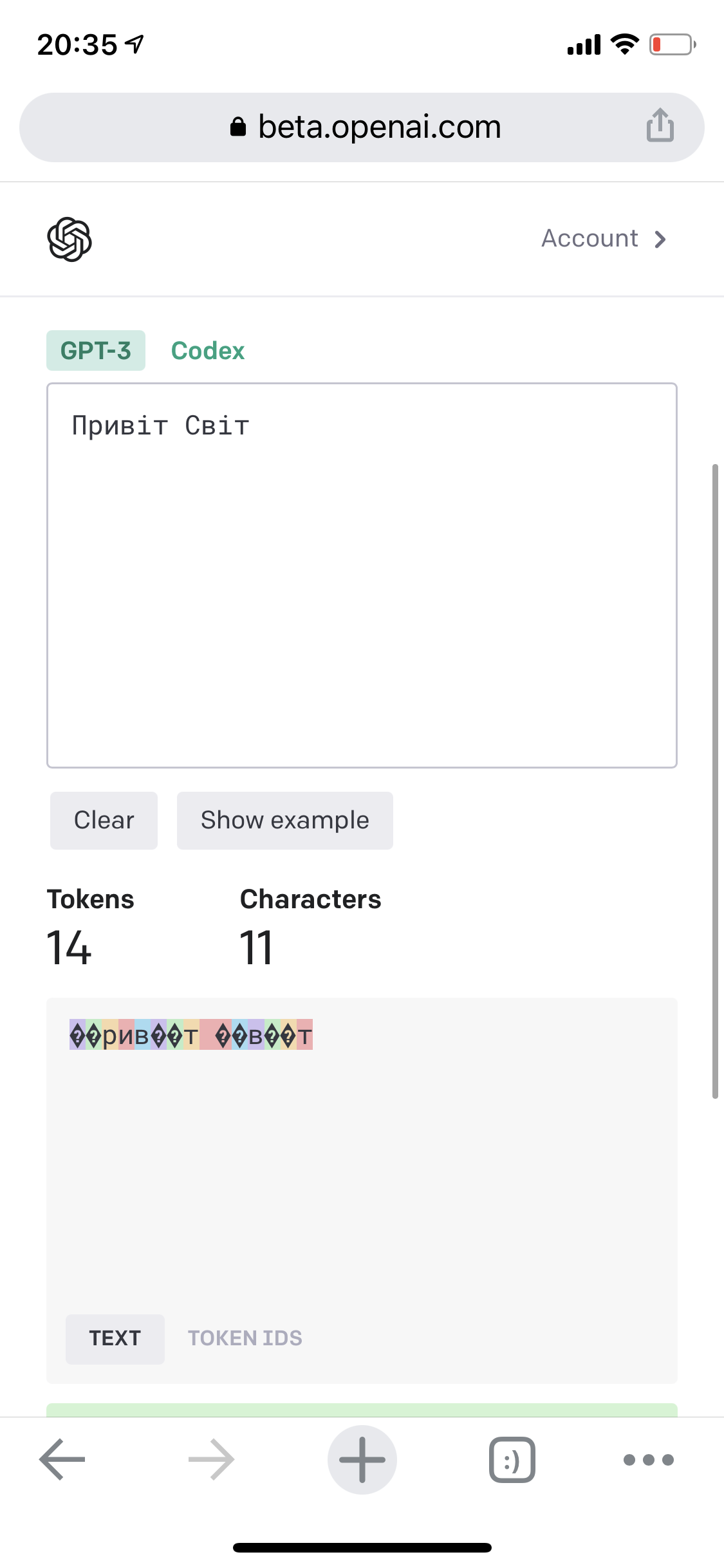Open the Account page
724x1568 pixels.
point(589,238)
